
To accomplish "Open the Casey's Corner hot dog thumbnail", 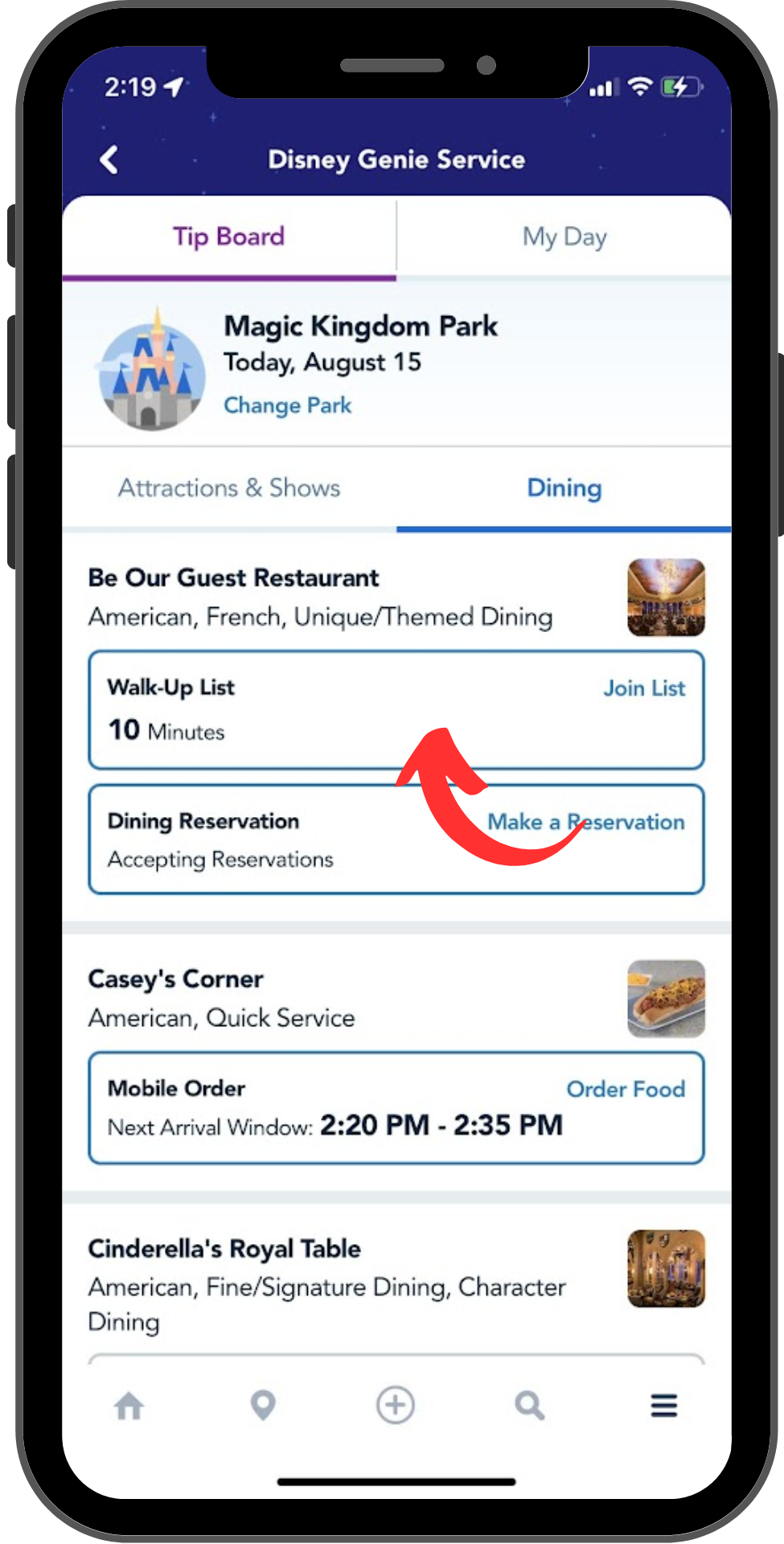I will click(x=666, y=999).
